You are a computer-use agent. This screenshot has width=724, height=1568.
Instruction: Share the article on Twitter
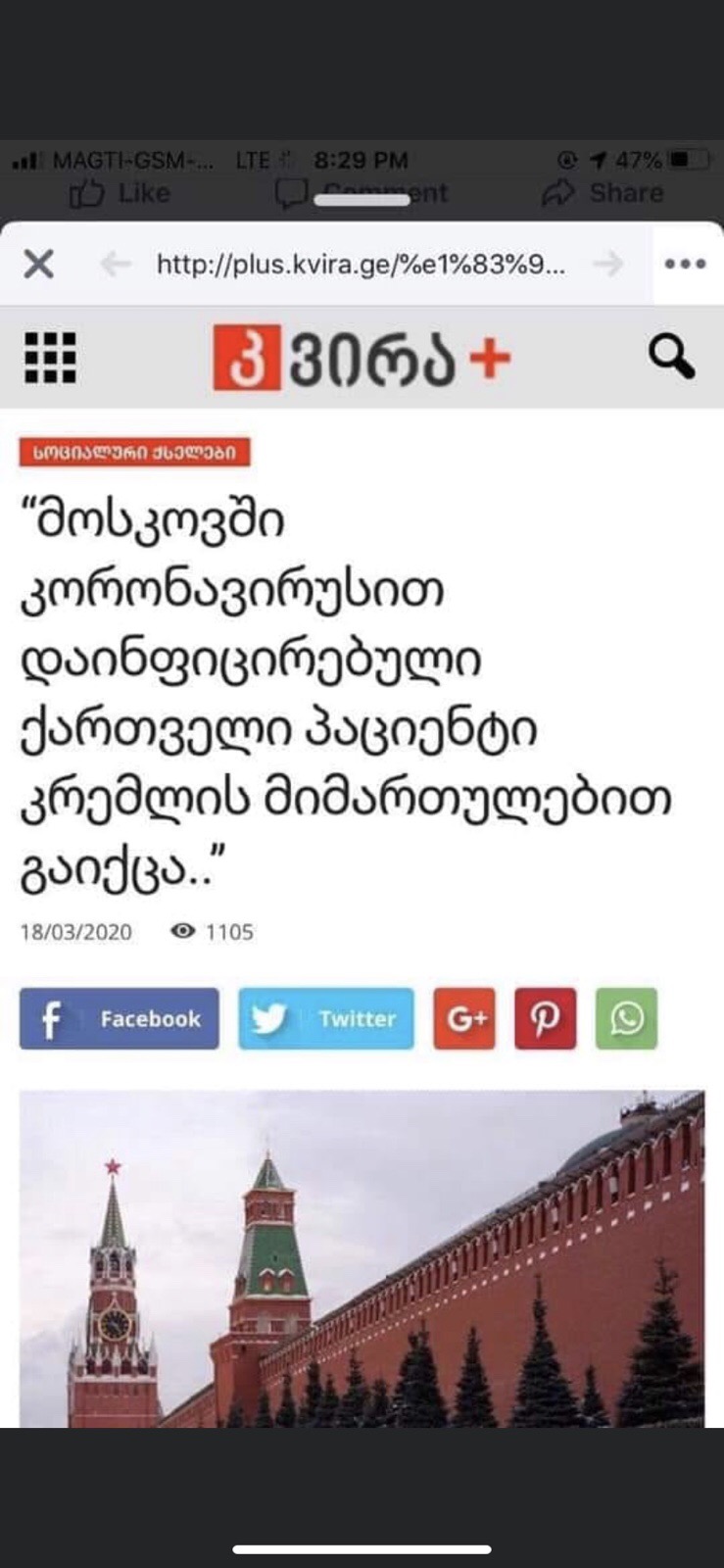coord(326,1019)
